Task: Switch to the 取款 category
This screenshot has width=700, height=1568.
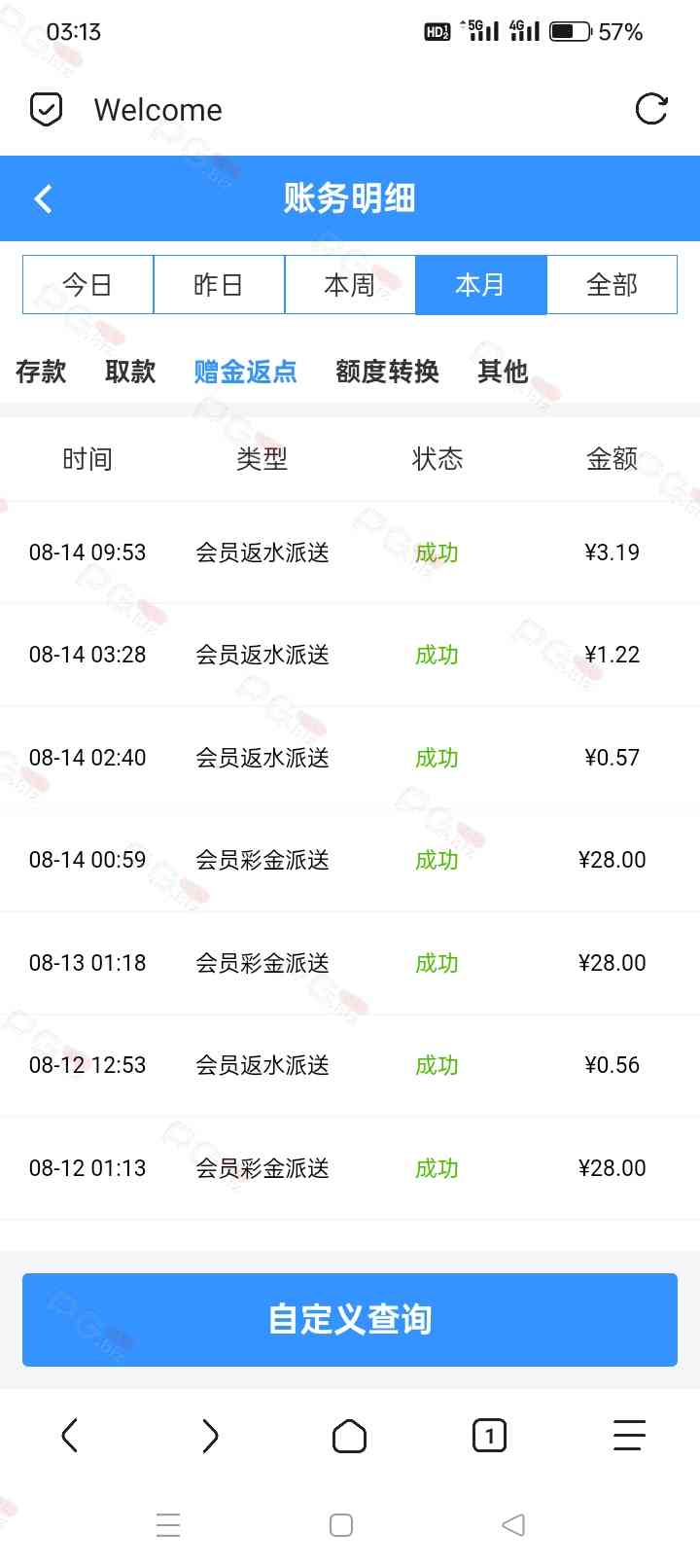Action: pos(130,372)
